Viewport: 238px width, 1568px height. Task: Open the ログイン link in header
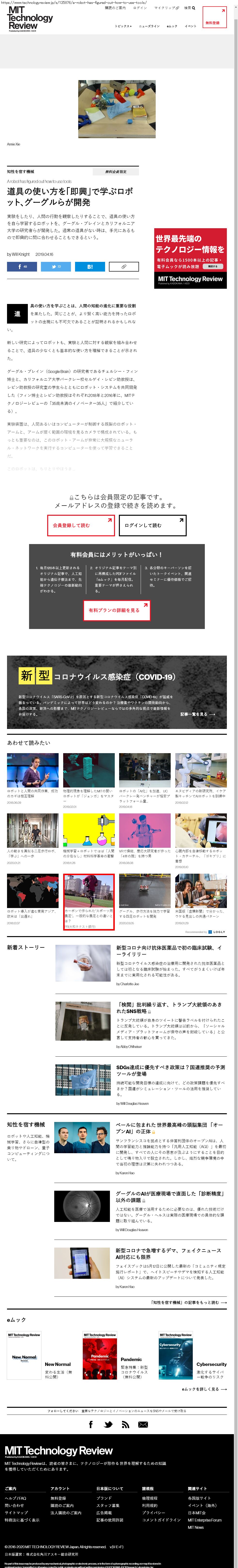(140, 8)
